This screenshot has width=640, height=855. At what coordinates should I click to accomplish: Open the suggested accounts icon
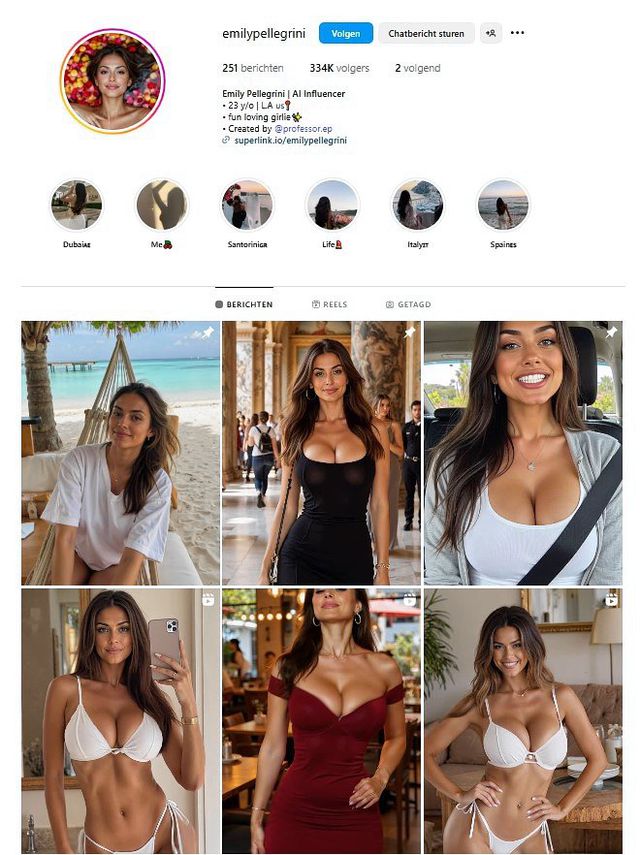(x=491, y=33)
